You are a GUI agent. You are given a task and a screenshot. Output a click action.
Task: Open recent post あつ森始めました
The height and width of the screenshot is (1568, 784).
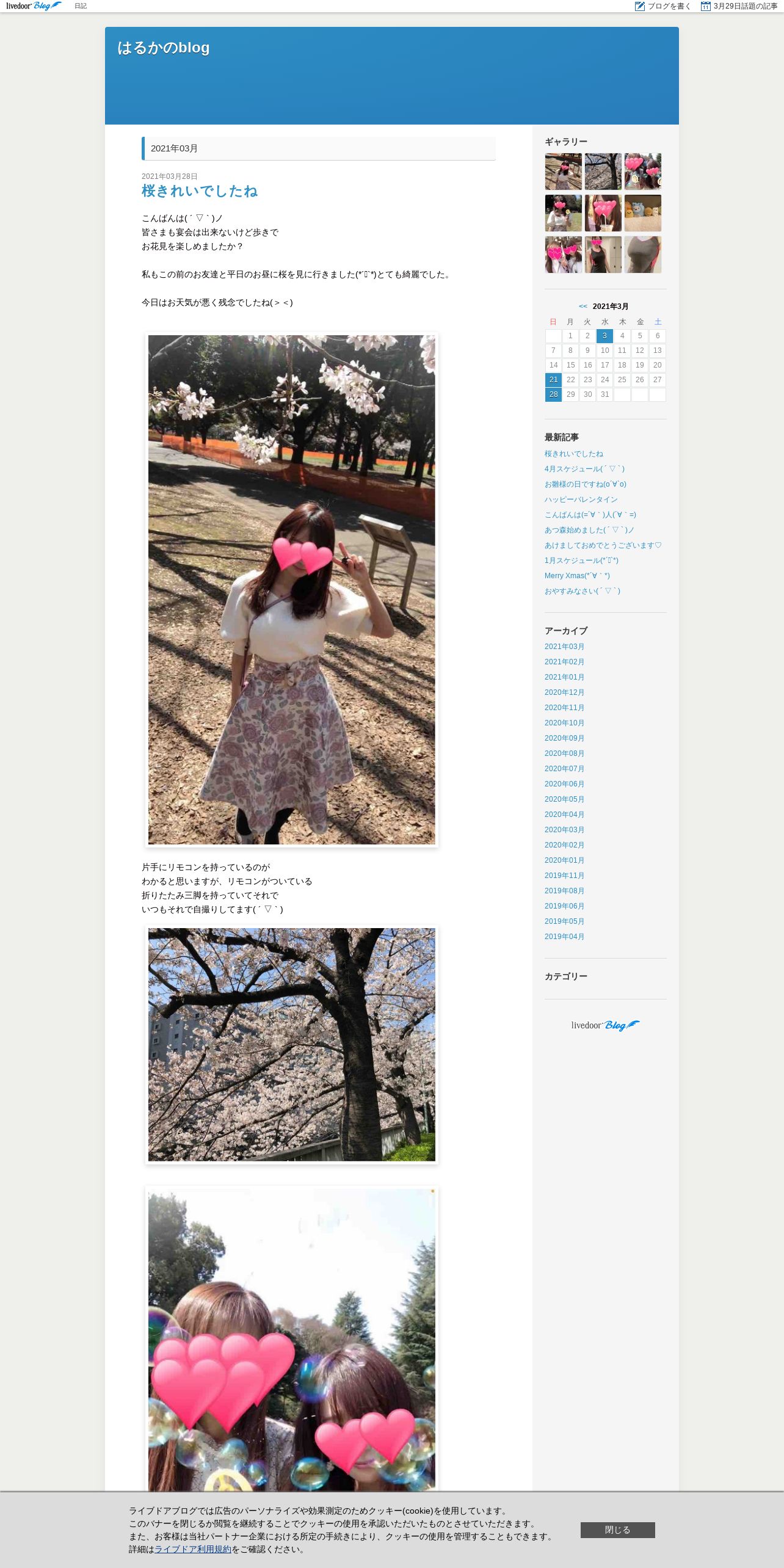point(589,530)
